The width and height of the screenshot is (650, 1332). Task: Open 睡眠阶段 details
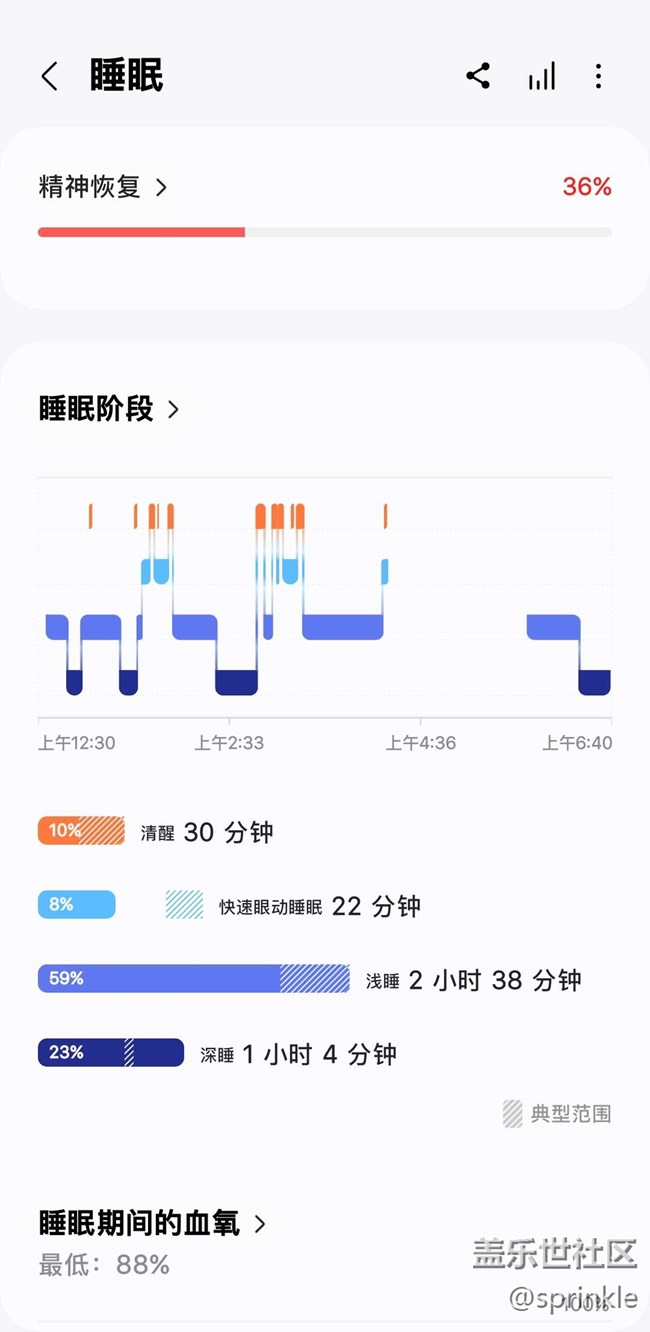coord(109,409)
